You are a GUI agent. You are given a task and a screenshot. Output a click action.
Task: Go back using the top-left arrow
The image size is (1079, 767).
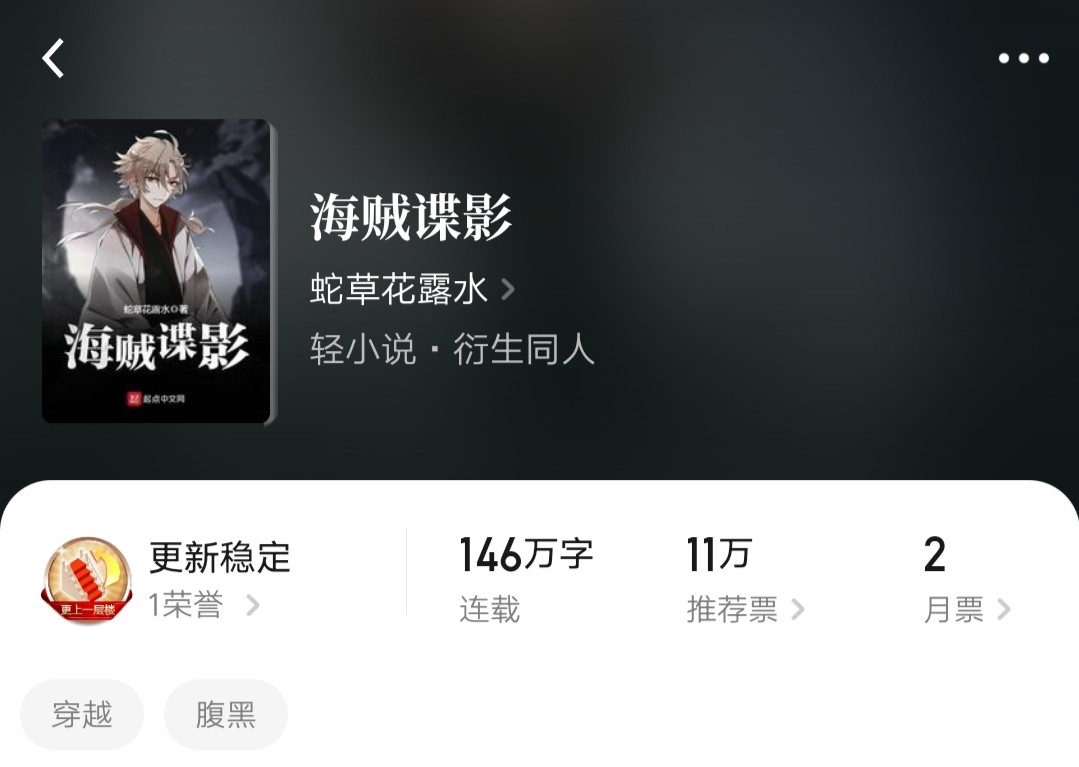pos(53,58)
